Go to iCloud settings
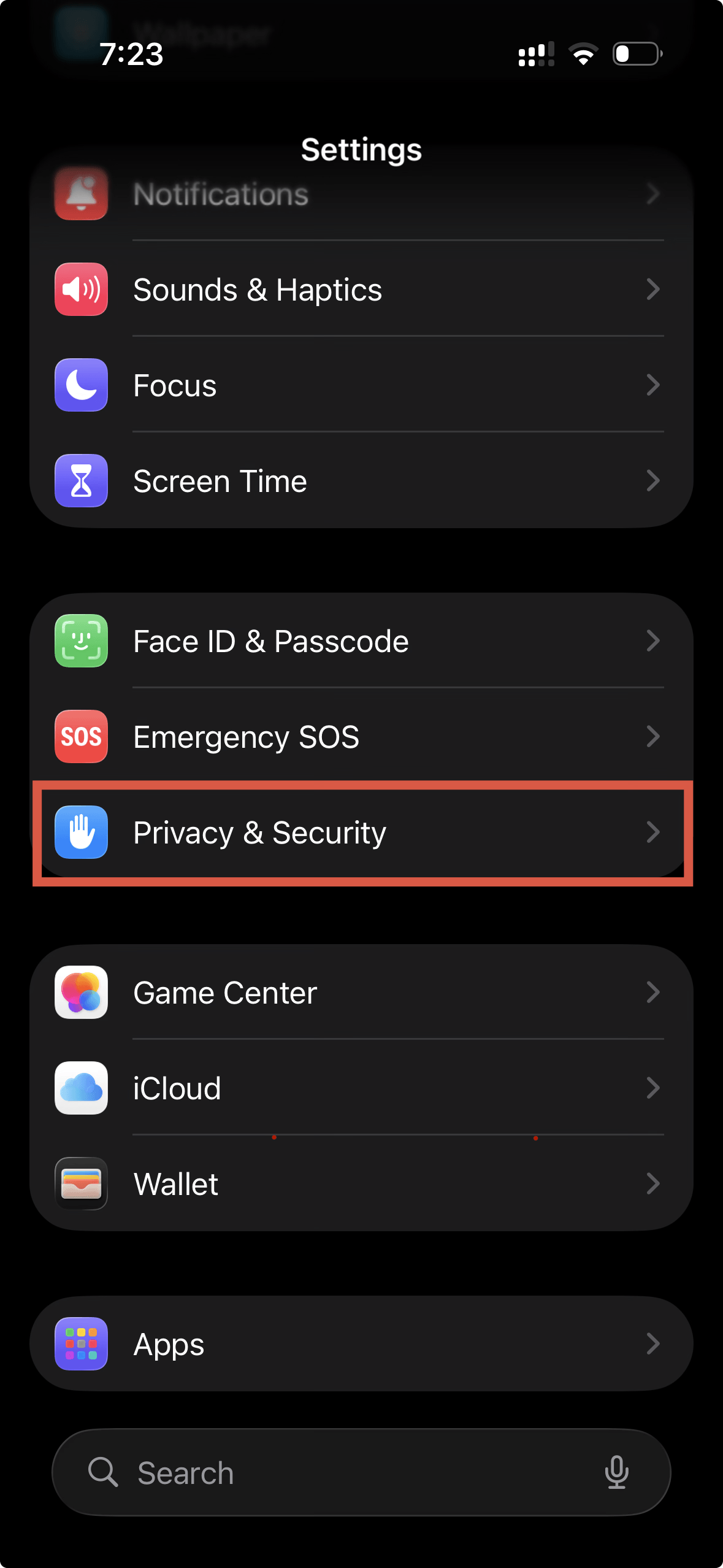 click(361, 1088)
